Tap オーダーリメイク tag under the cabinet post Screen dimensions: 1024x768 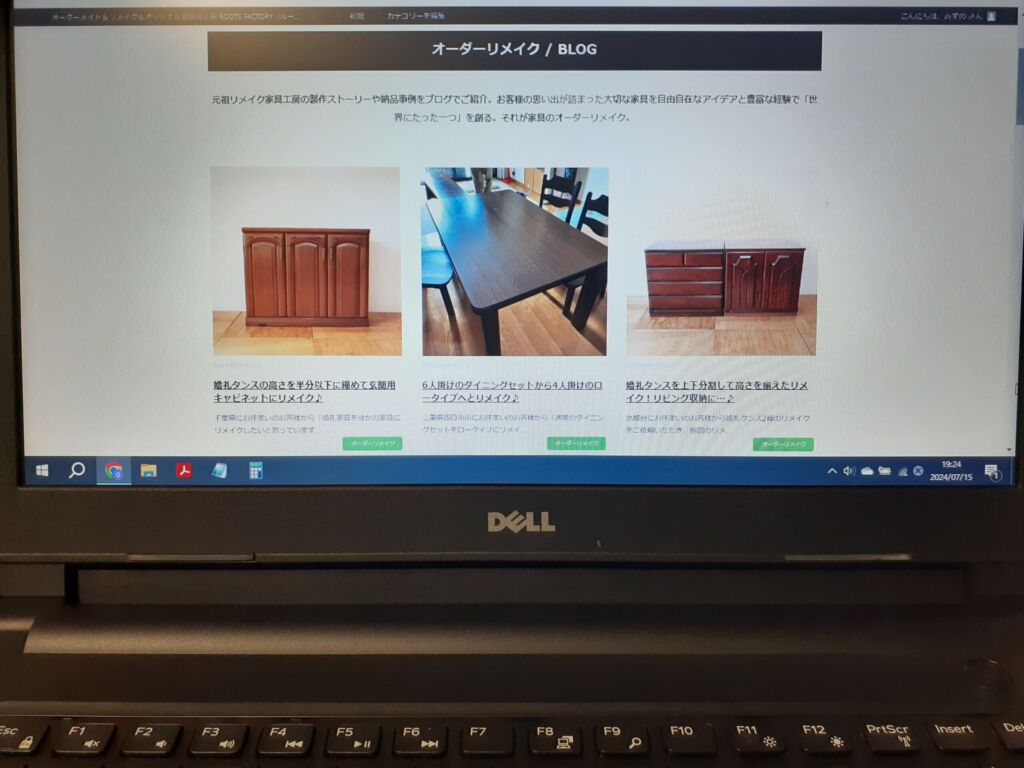point(372,443)
